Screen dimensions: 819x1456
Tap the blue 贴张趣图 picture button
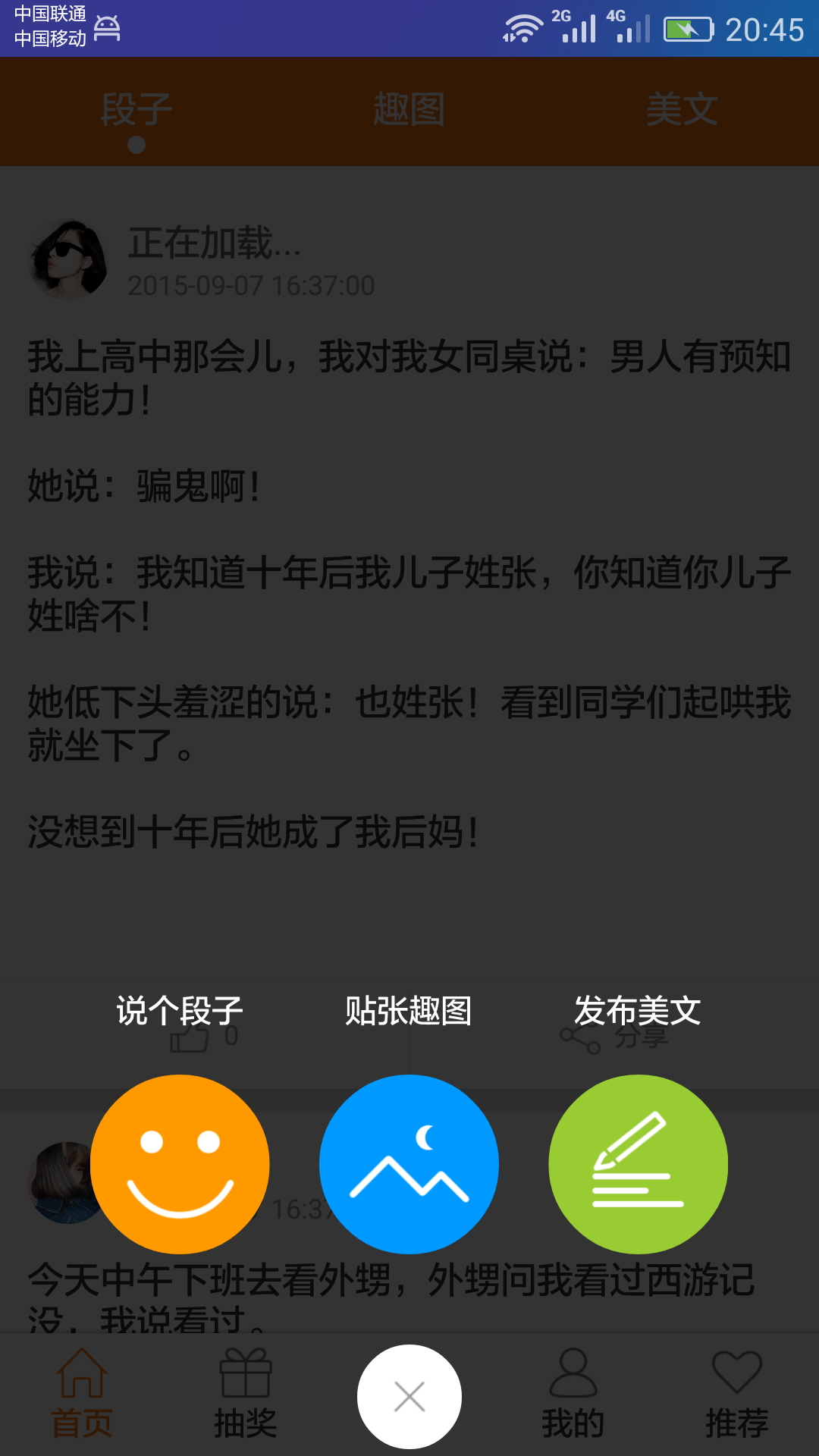tap(409, 1163)
